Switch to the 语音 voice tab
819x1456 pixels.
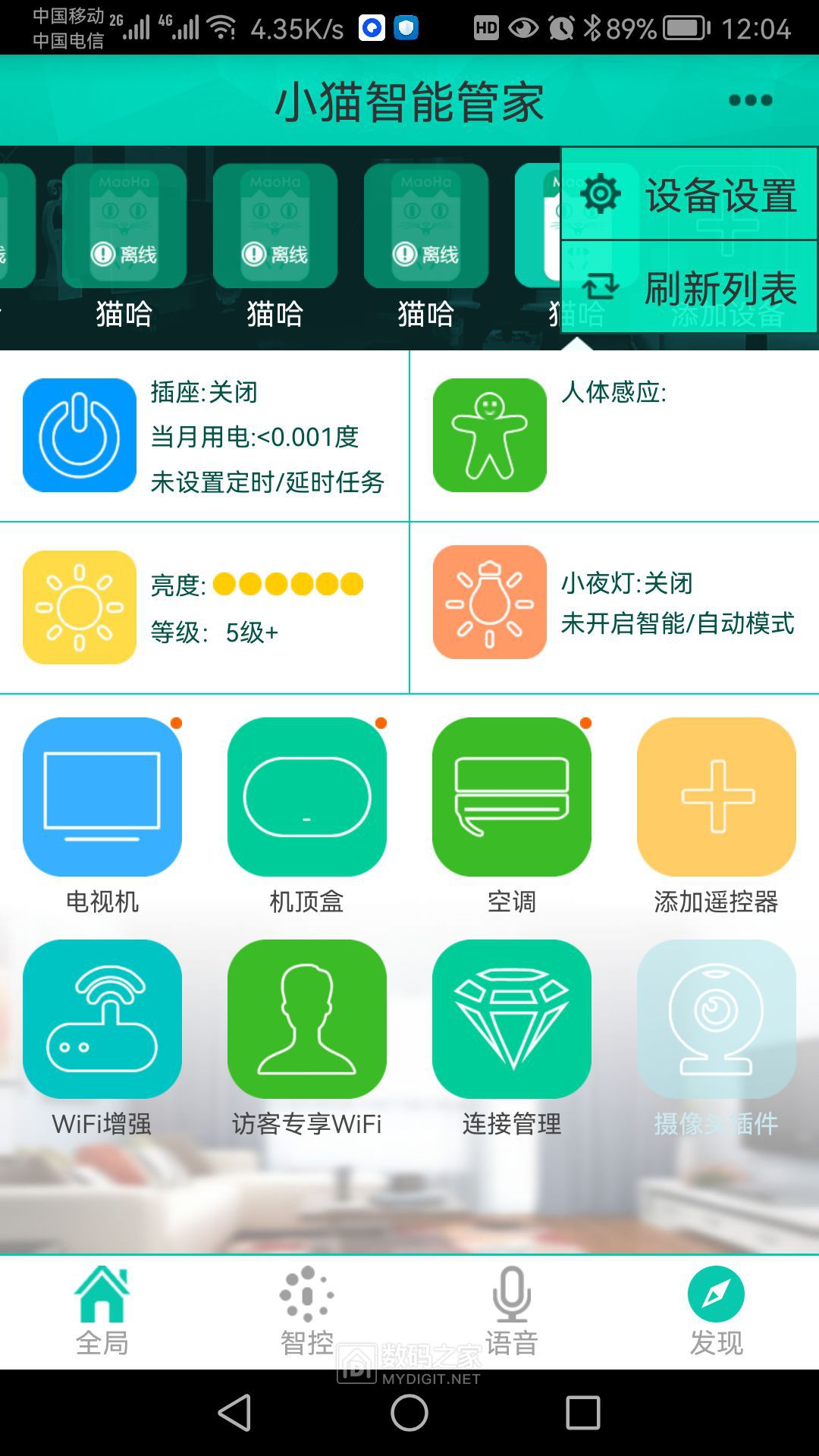(512, 1311)
